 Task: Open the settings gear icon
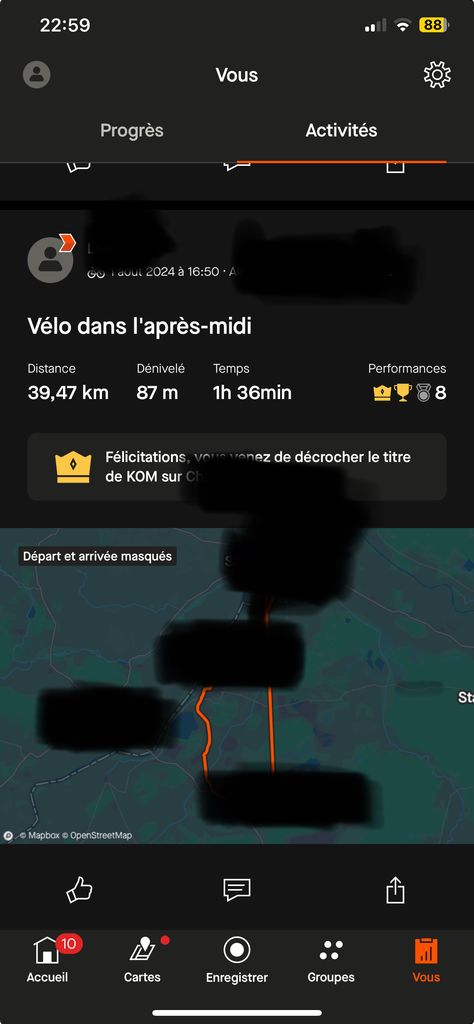[x=437, y=75]
